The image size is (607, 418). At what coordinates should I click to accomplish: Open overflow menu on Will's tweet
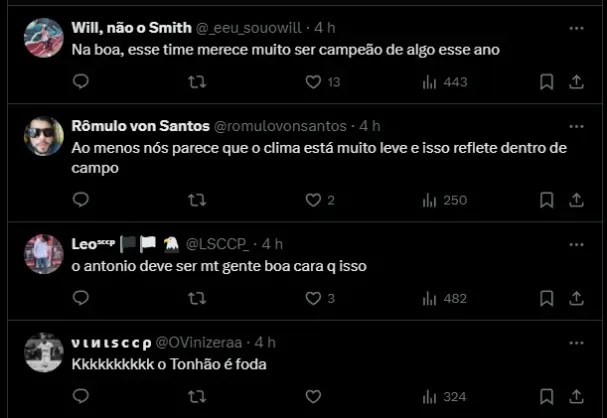click(x=577, y=27)
